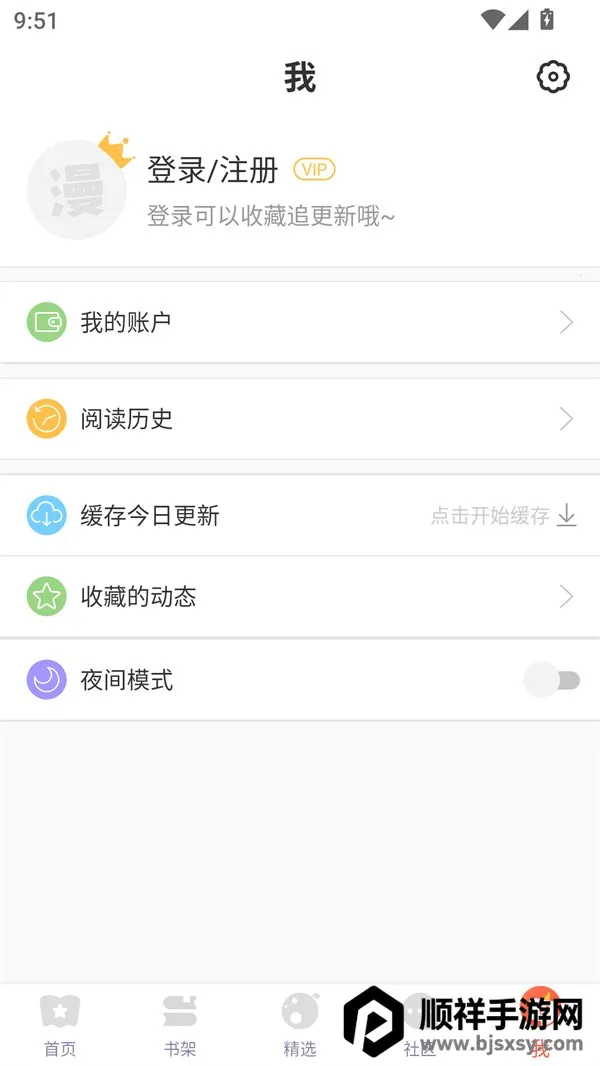Viewport: 600px width, 1066px height.
Task: Tap the VIP badge
Action: click(x=314, y=170)
